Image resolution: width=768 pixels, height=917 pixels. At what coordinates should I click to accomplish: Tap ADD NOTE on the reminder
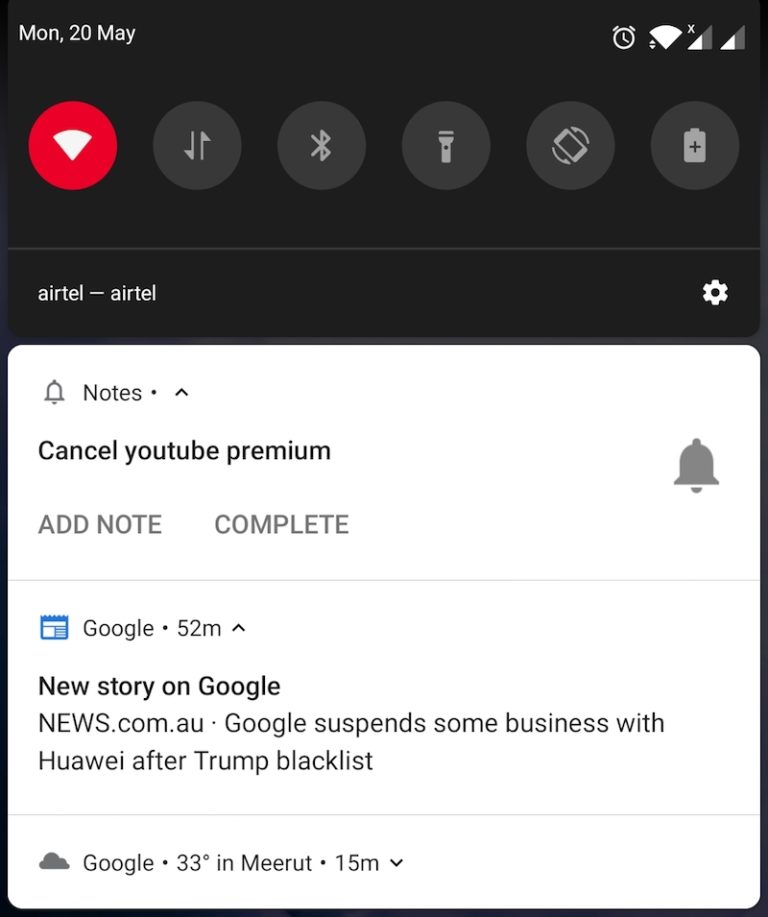click(x=99, y=524)
